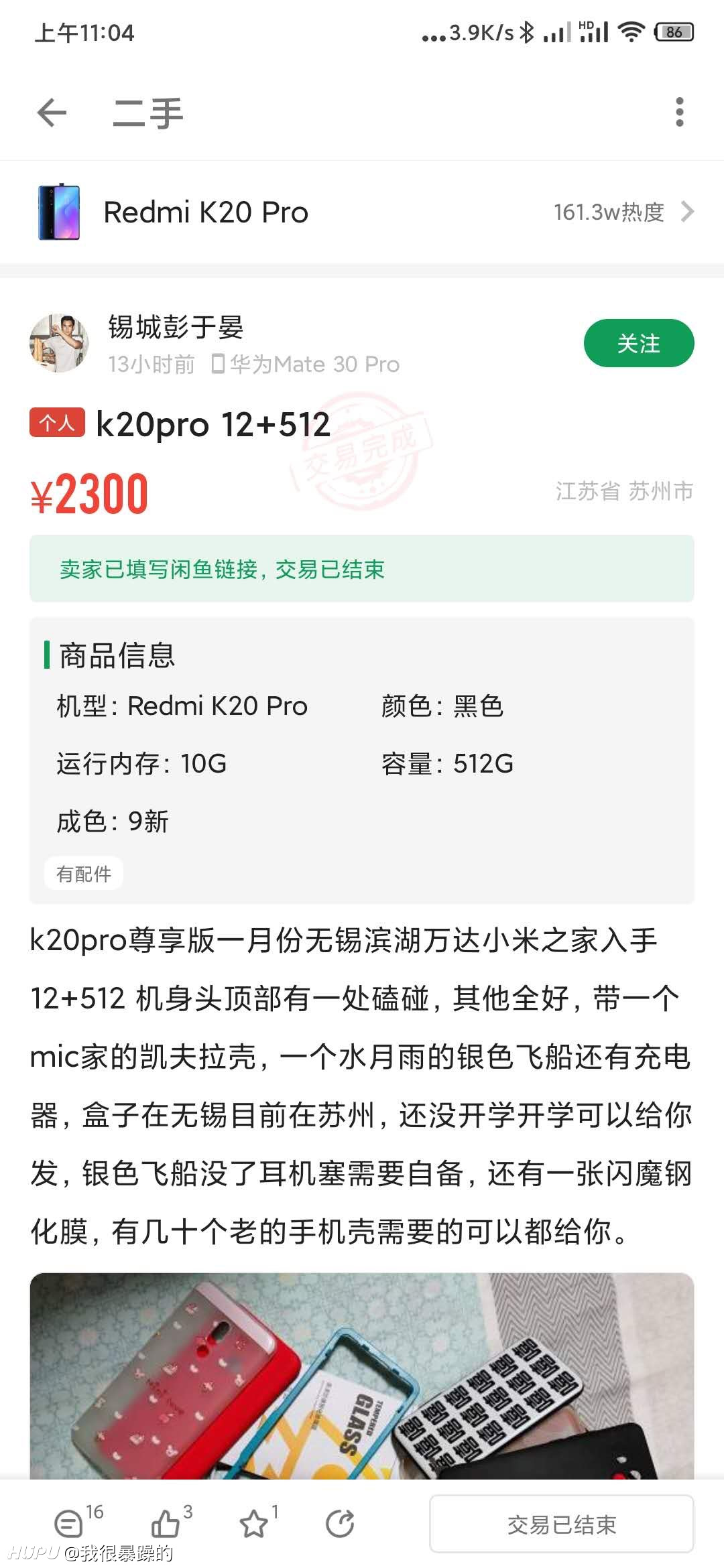Screen dimensions: 724x1568
Task: Open the Redmi K20 Pro product row
Action: pos(362,212)
